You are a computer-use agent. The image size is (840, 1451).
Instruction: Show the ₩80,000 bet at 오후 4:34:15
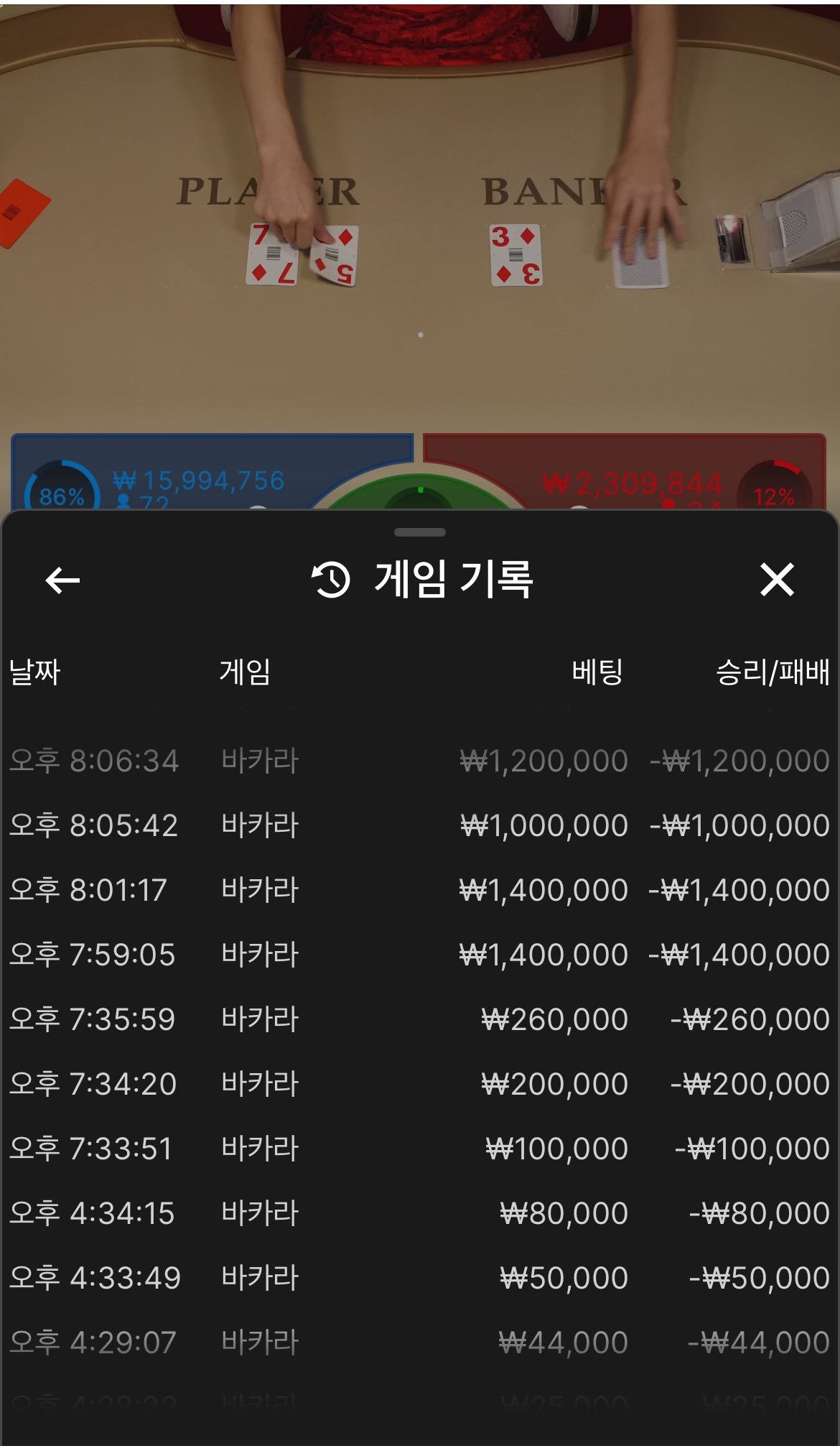419,1213
